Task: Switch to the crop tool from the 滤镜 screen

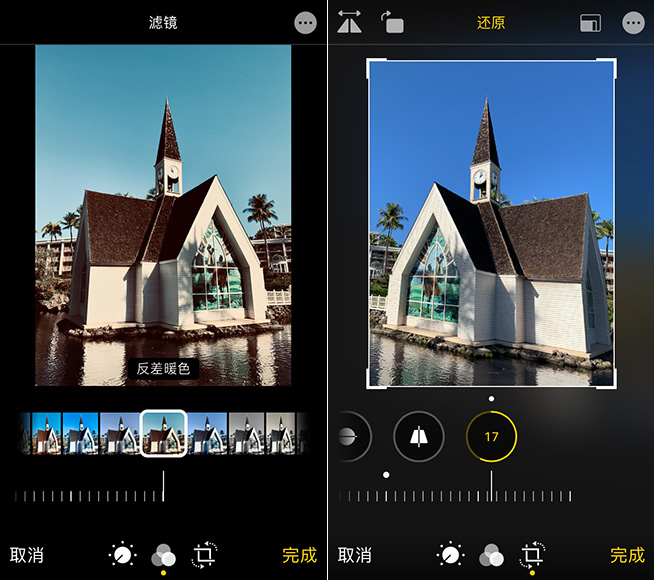Action: click(x=204, y=555)
